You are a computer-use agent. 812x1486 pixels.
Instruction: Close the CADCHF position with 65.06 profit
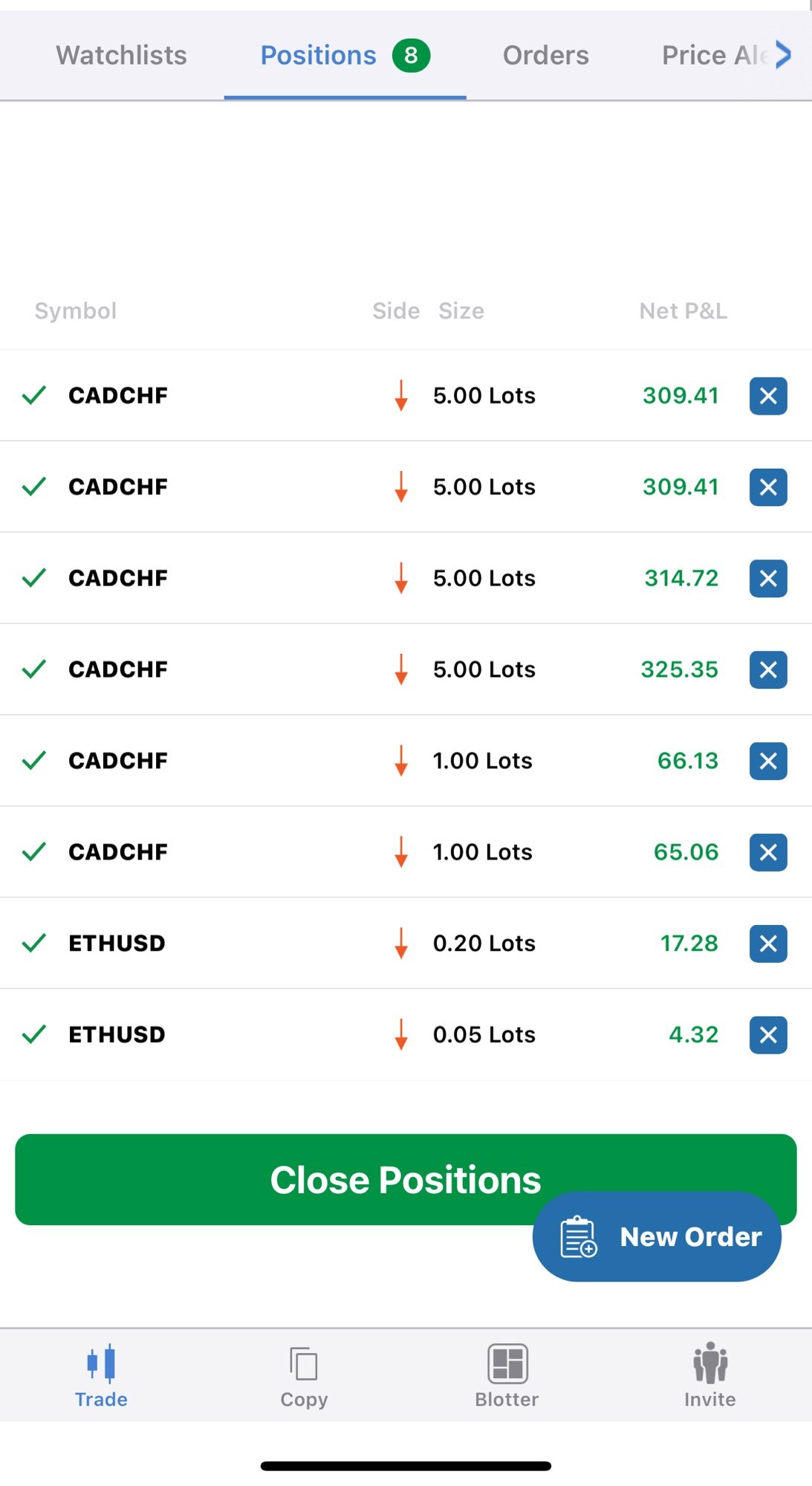click(x=768, y=852)
